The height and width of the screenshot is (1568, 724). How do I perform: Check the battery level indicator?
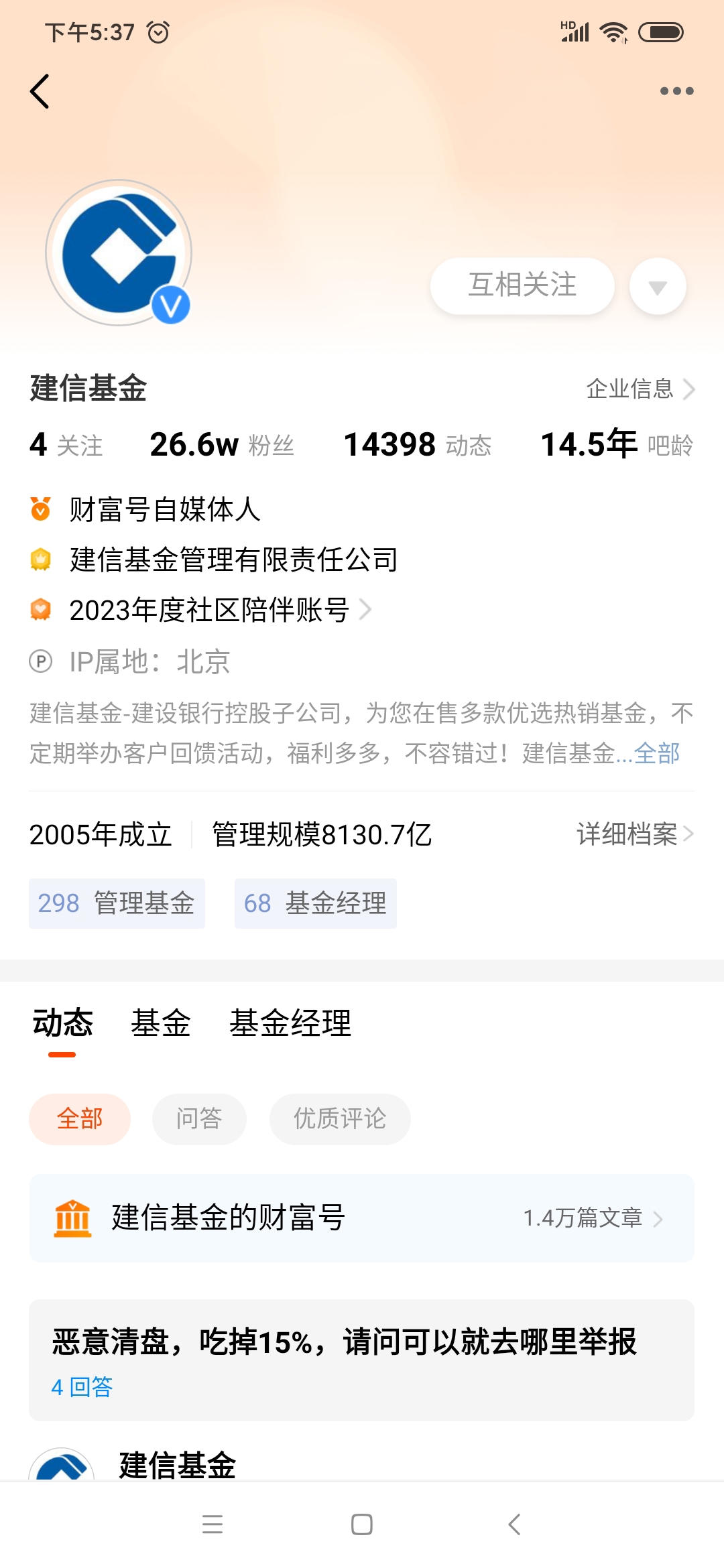click(660, 31)
